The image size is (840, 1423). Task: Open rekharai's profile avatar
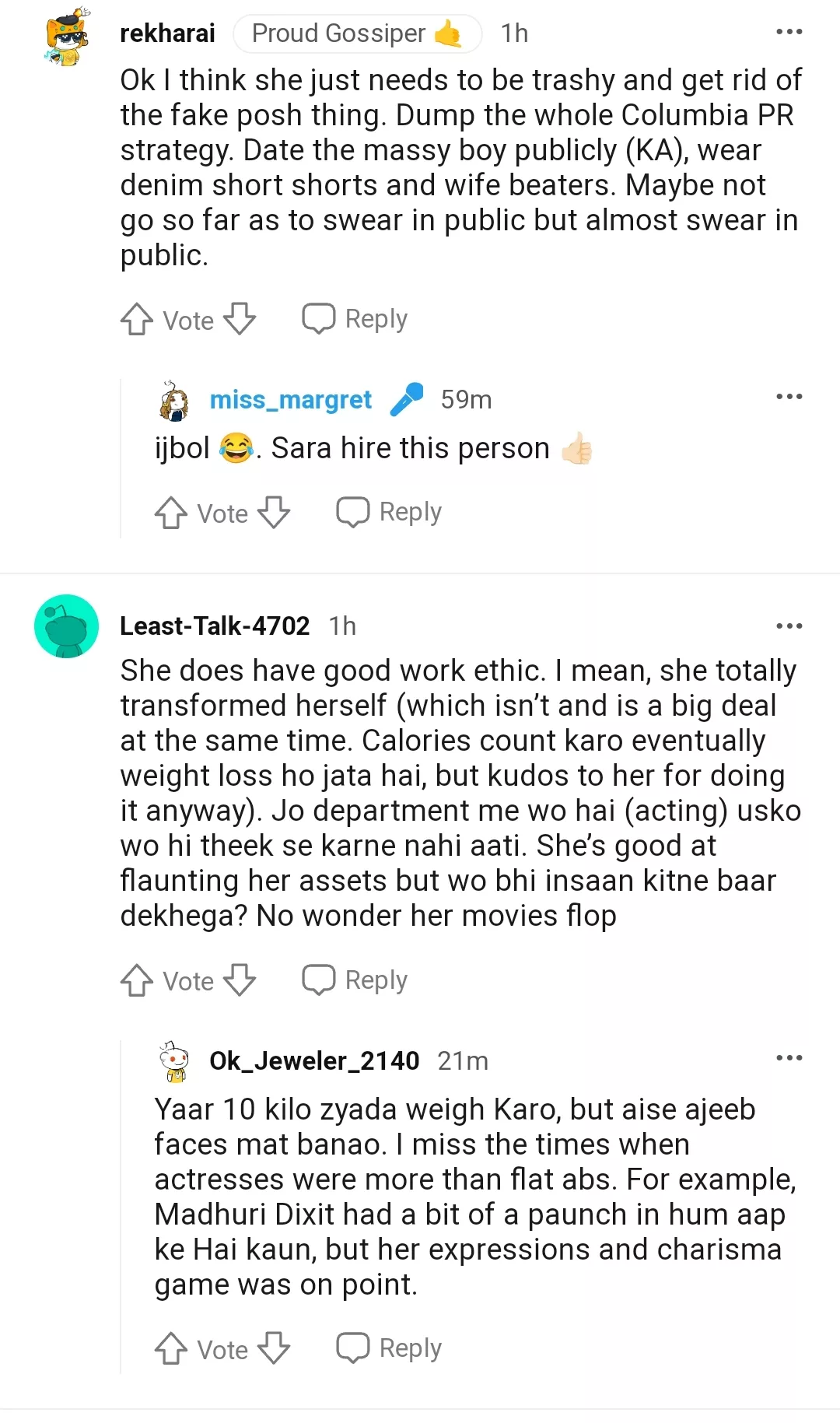[x=67, y=33]
